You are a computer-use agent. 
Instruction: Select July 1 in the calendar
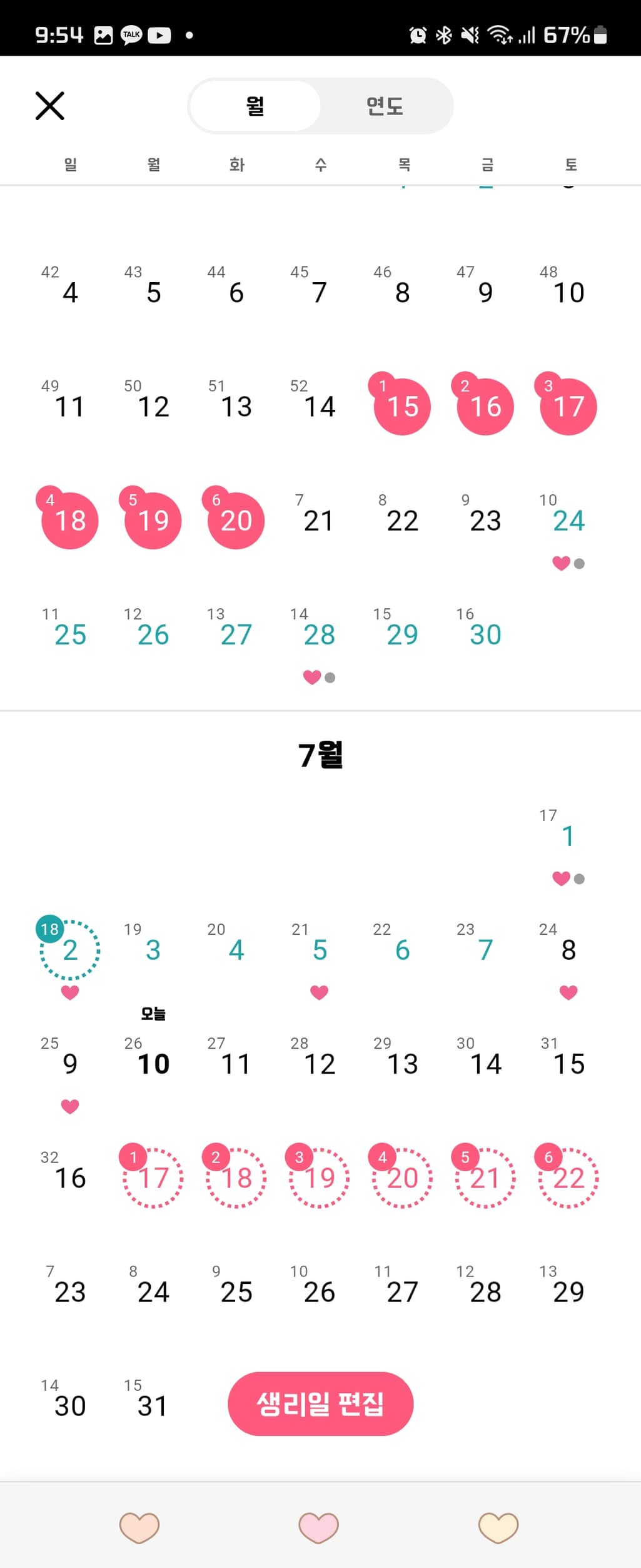point(568,836)
